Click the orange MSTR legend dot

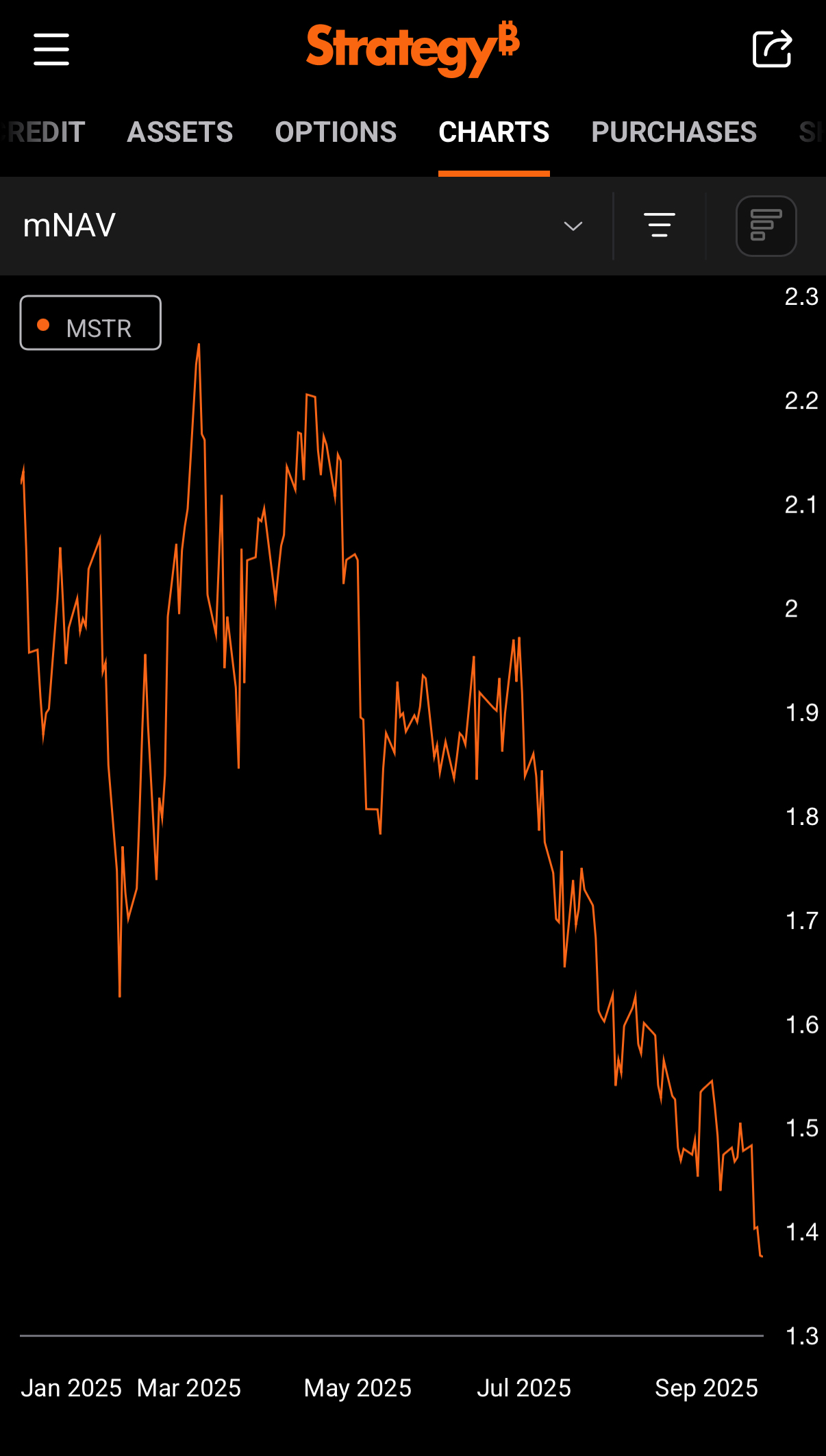pyautogui.click(x=42, y=325)
